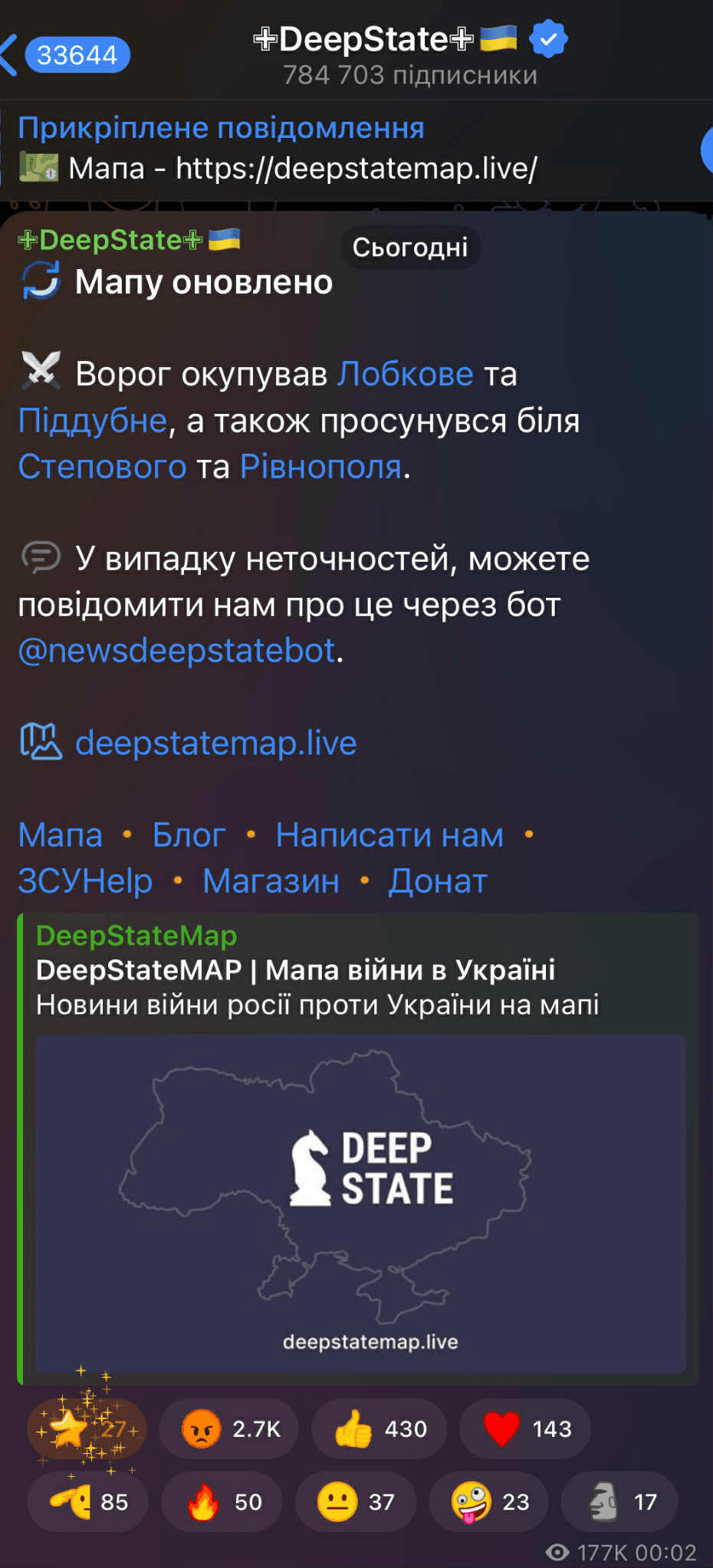713x1568 pixels.
Task: Open the deepstatemap.live link
Action: tap(215, 743)
